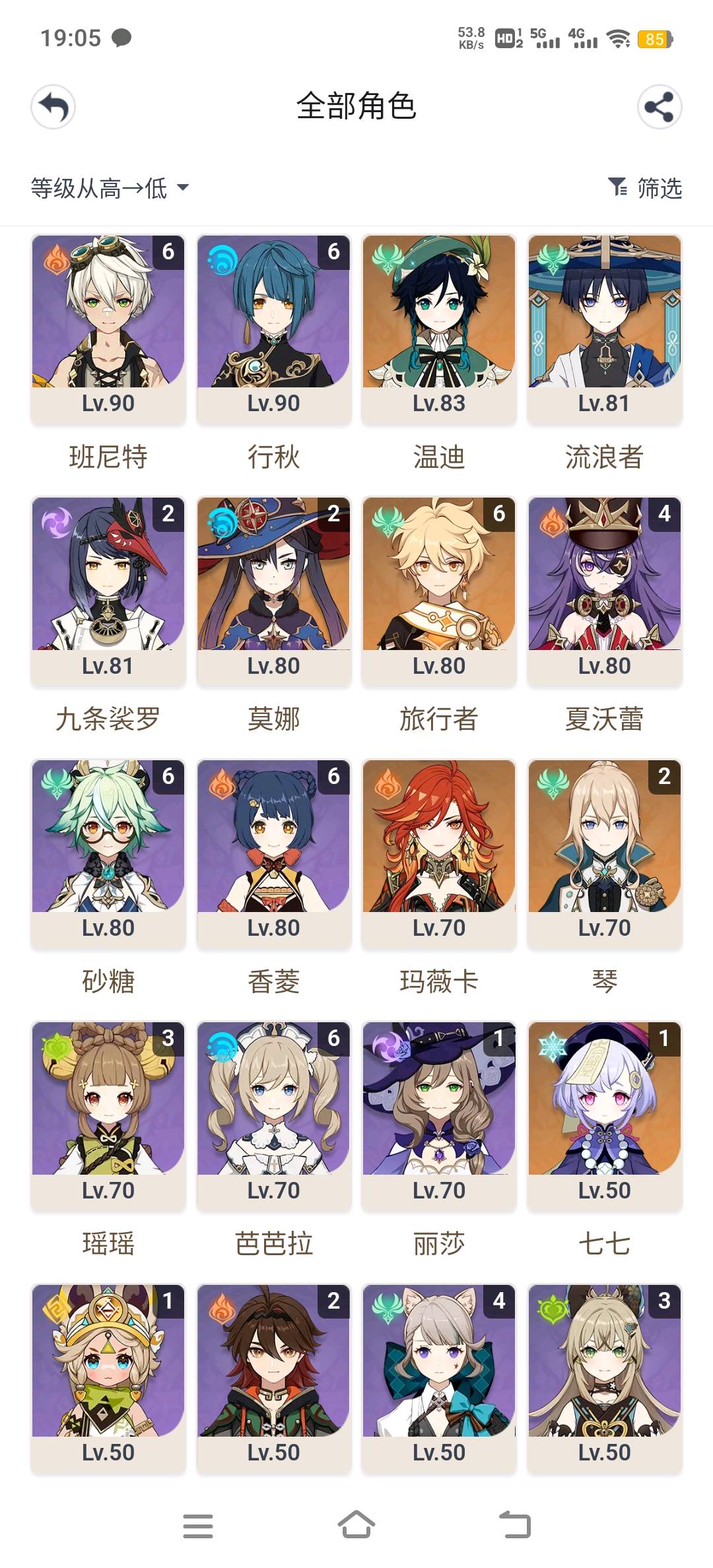Open 七七 character card
Image resolution: width=713 pixels, height=1568 pixels.
[x=604, y=1115]
